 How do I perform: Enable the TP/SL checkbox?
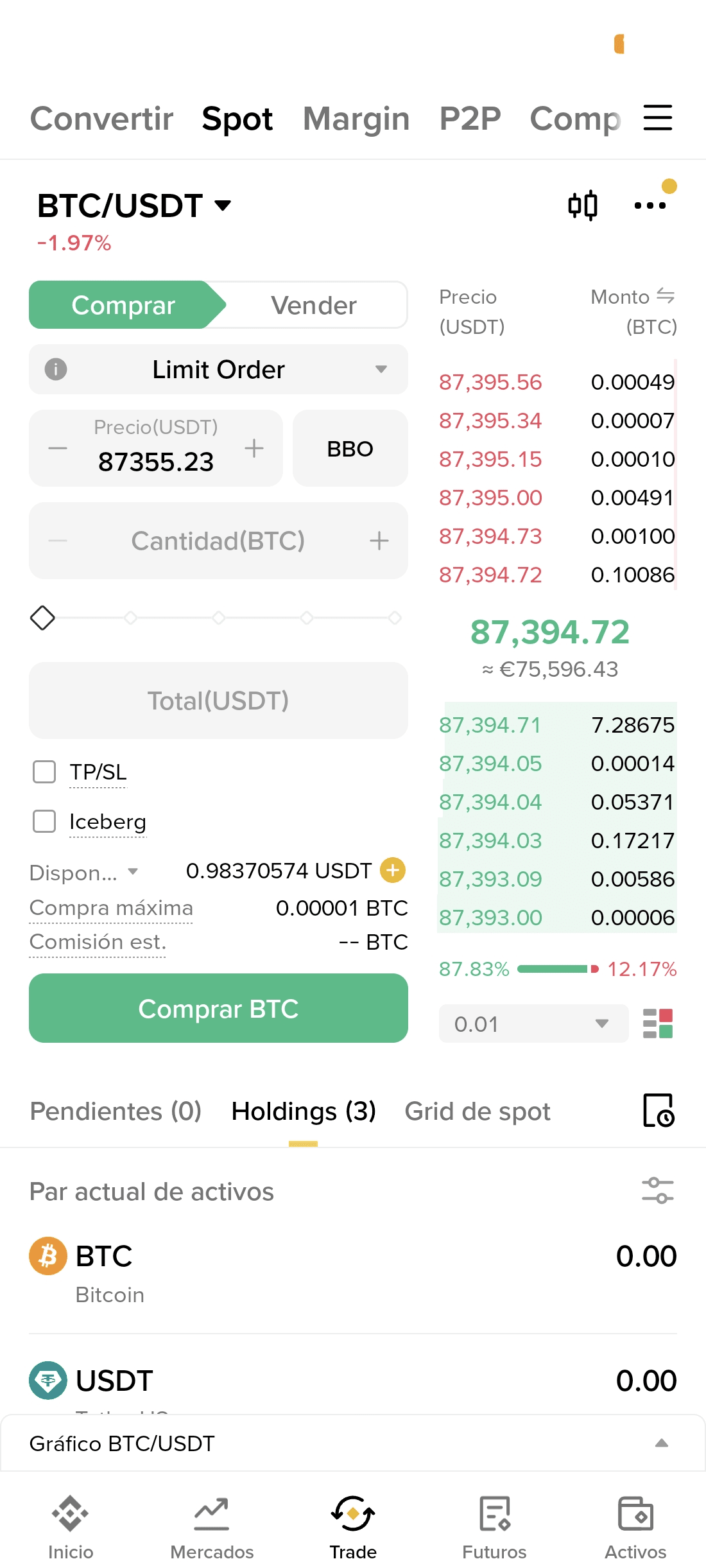coord(44,772)
